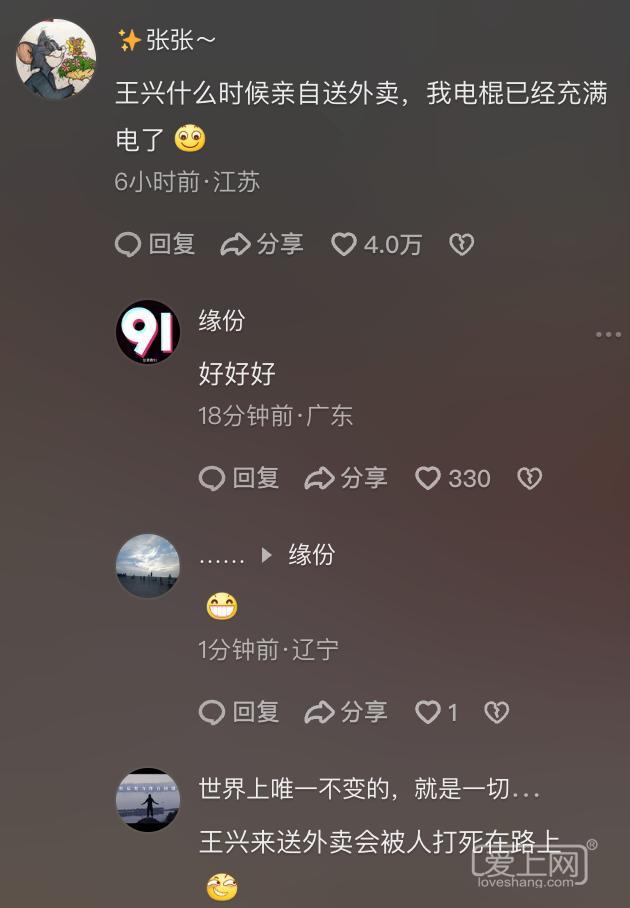Screen dimensions: 630x908
Task: Dislike 张张～'s comment
Action: coord(461,244)
